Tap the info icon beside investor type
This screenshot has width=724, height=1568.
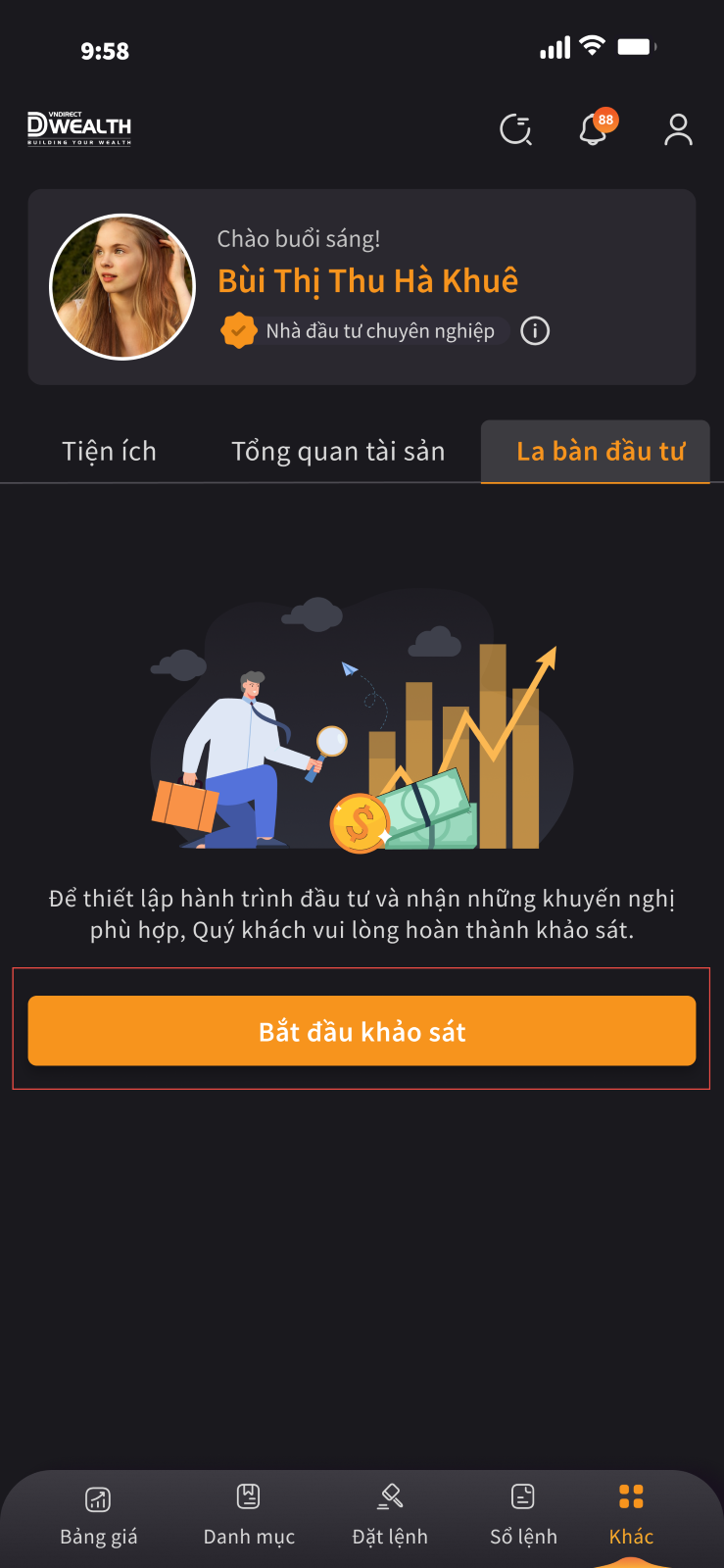coord(535,331)
